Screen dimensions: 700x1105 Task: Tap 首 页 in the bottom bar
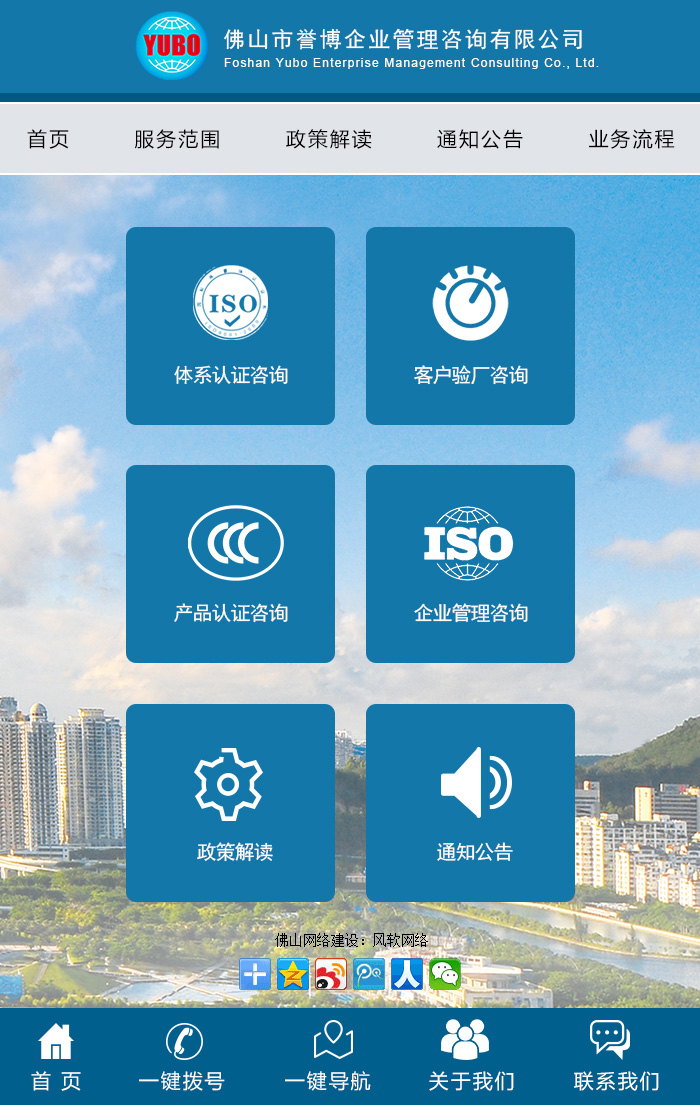click(x=56, y=1058)
